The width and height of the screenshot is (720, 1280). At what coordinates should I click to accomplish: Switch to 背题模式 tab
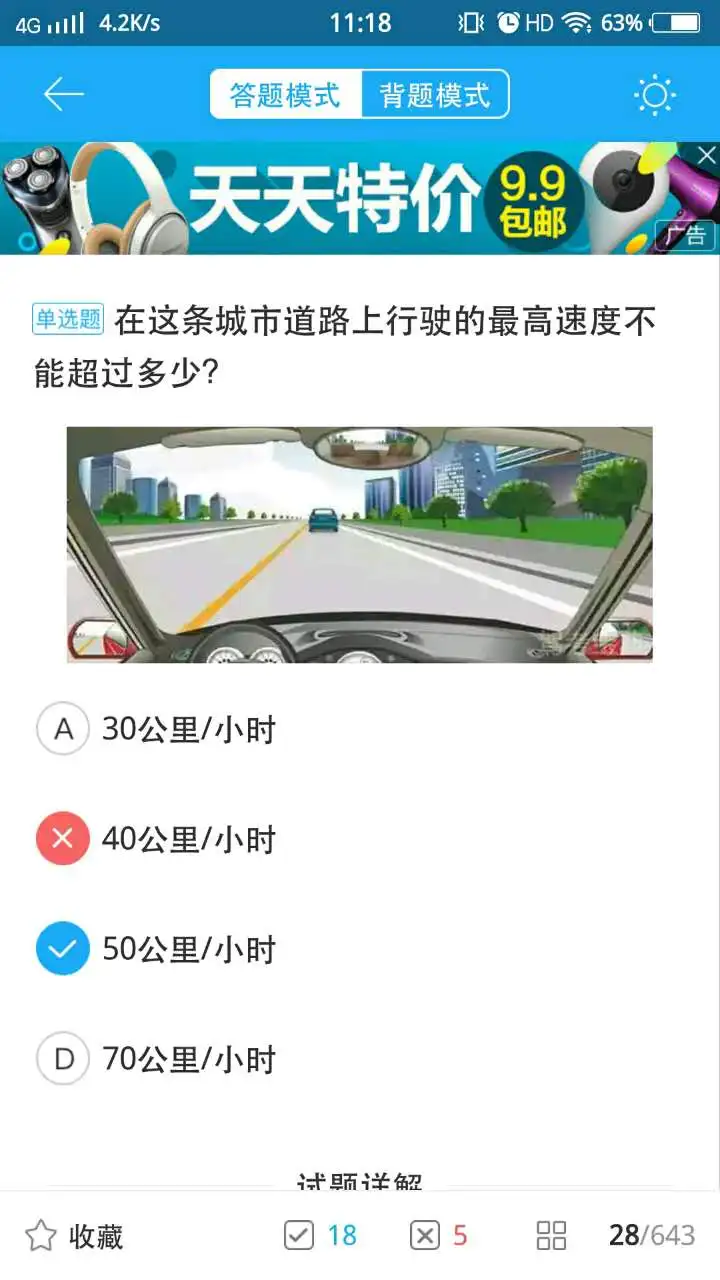click(435, 95)
